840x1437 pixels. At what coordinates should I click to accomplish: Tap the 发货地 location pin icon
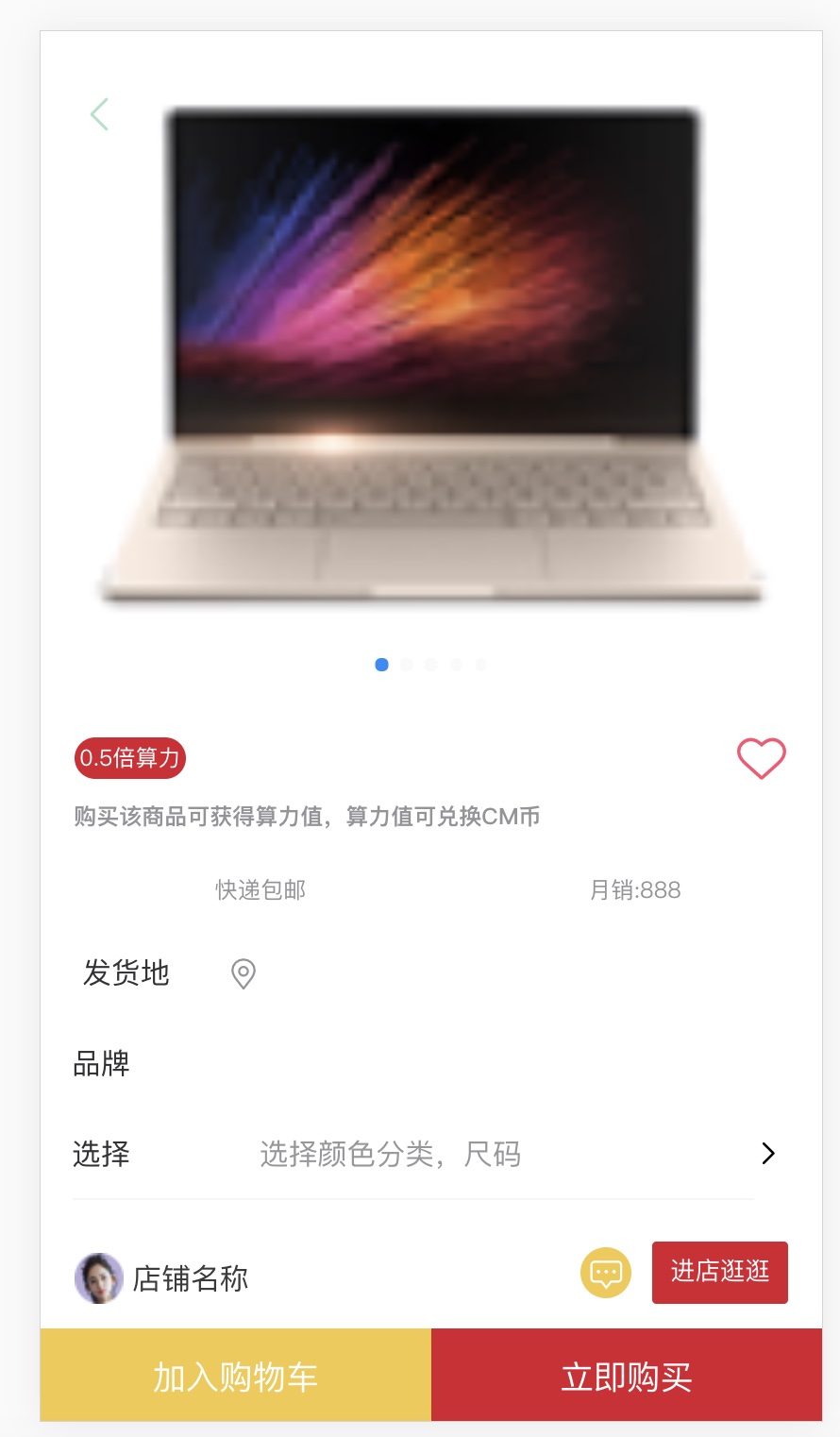coord(244,973)
